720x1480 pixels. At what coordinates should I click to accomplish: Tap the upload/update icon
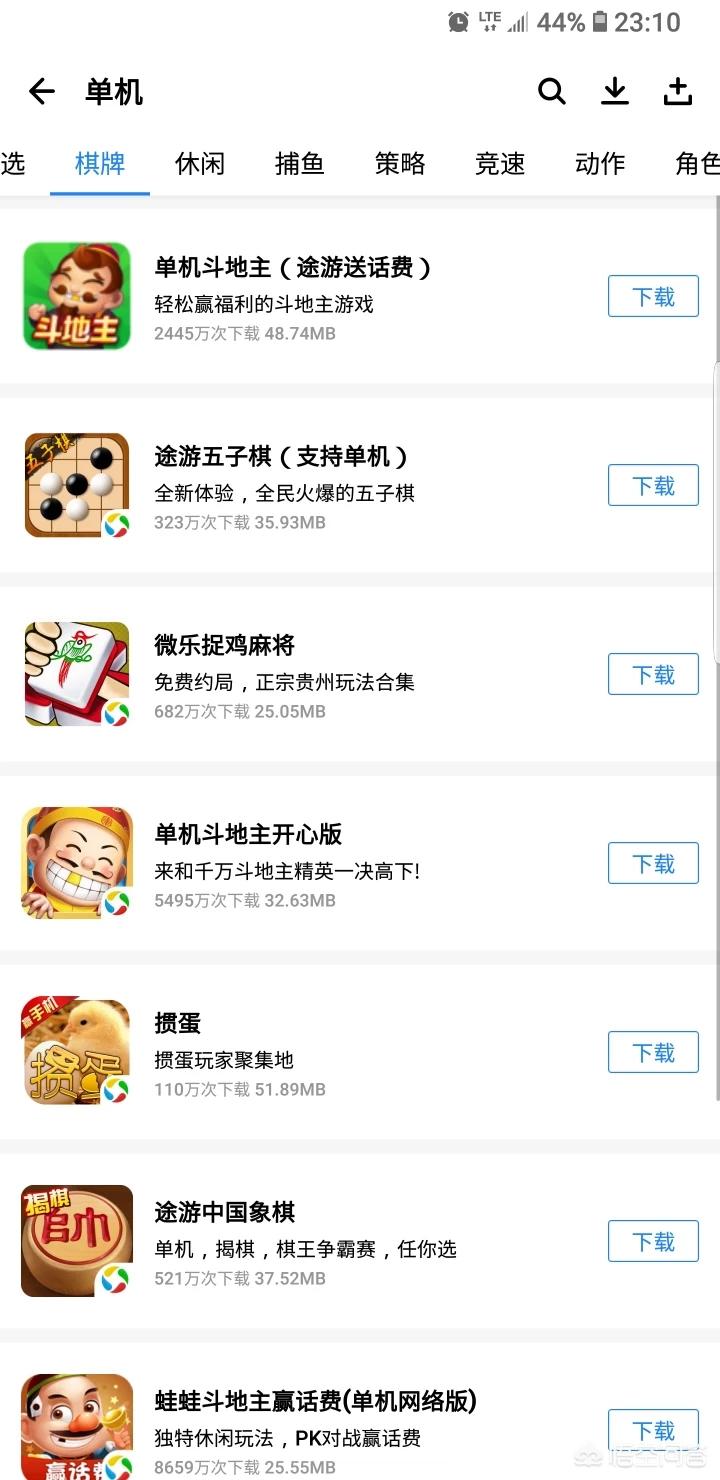pos(678,92)
